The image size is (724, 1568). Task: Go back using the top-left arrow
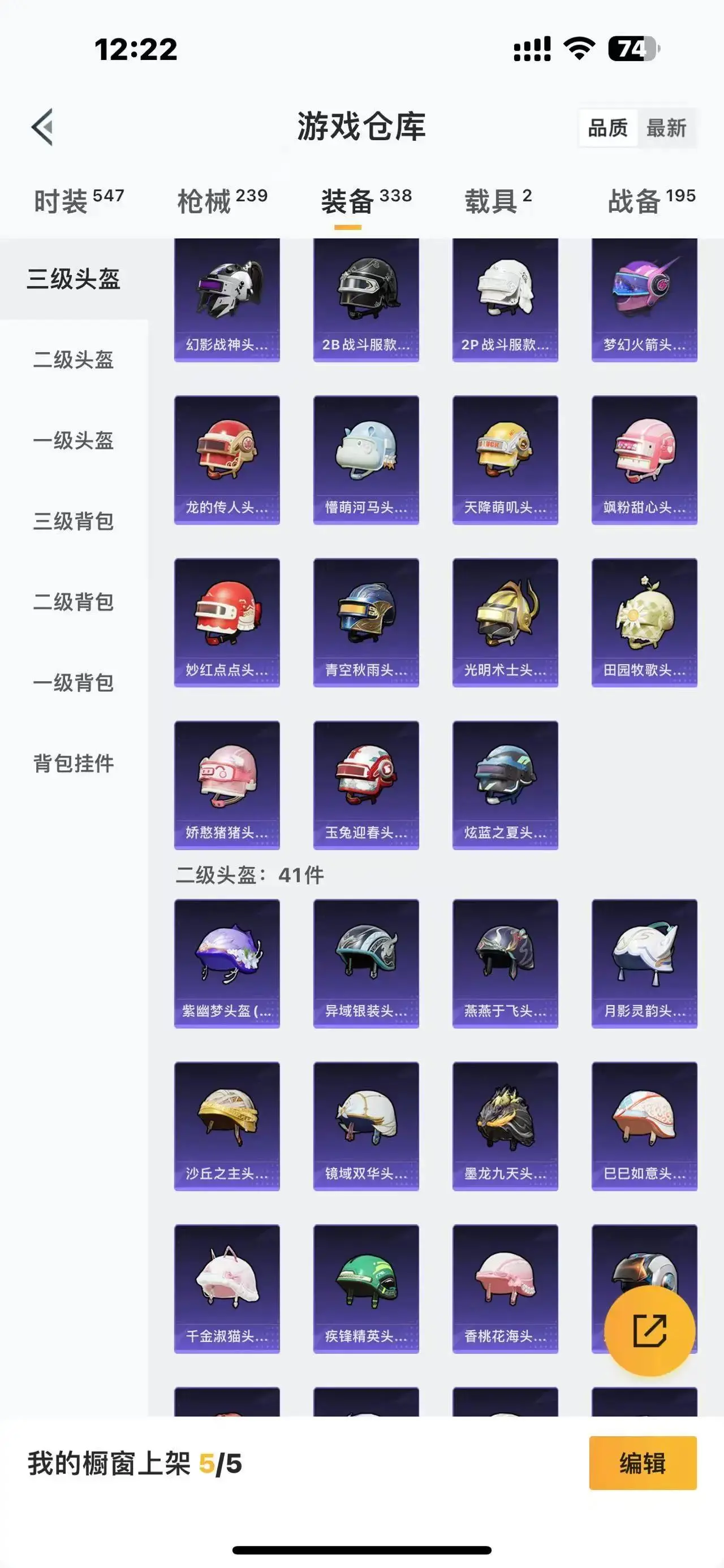tap(42, 127)
